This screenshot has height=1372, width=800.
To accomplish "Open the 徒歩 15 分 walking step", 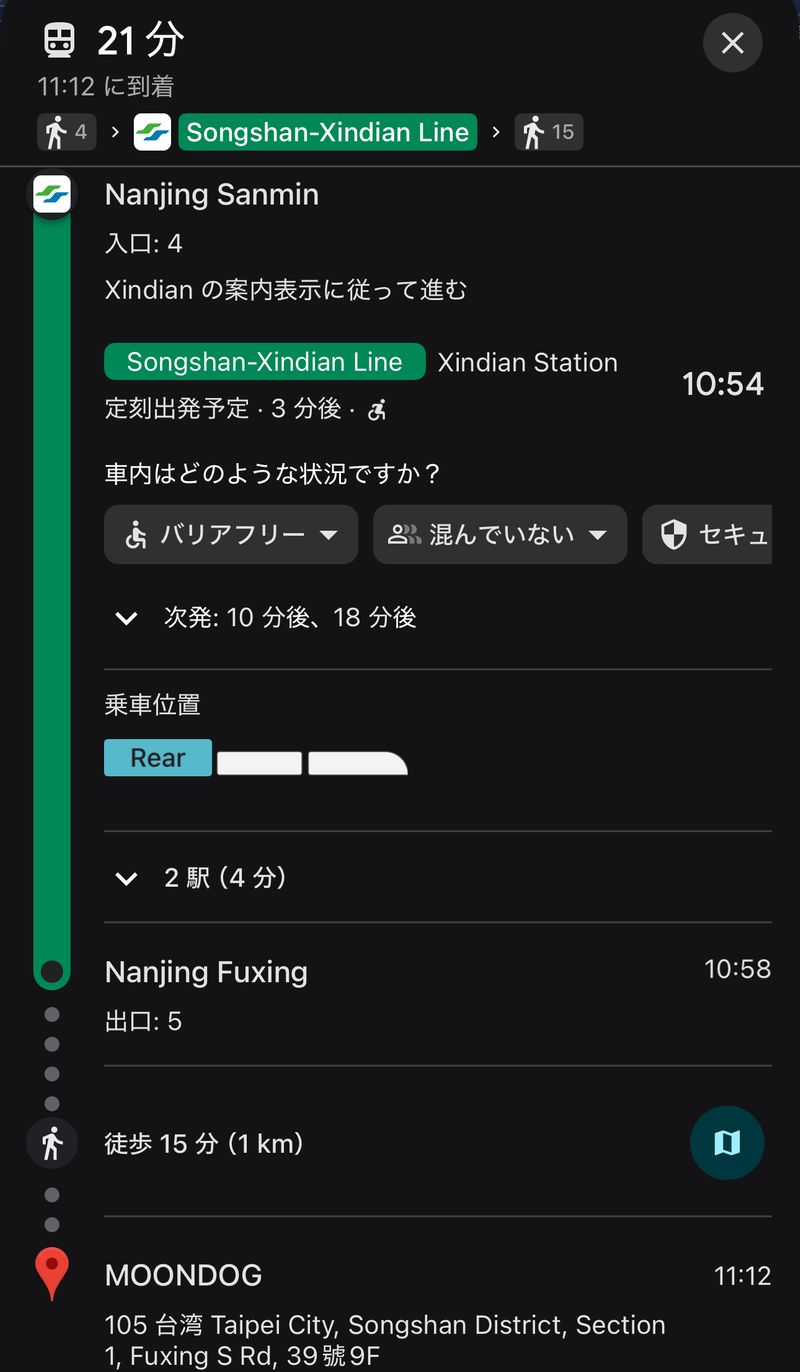I will pyautogui.click(x=204, y=1143).
